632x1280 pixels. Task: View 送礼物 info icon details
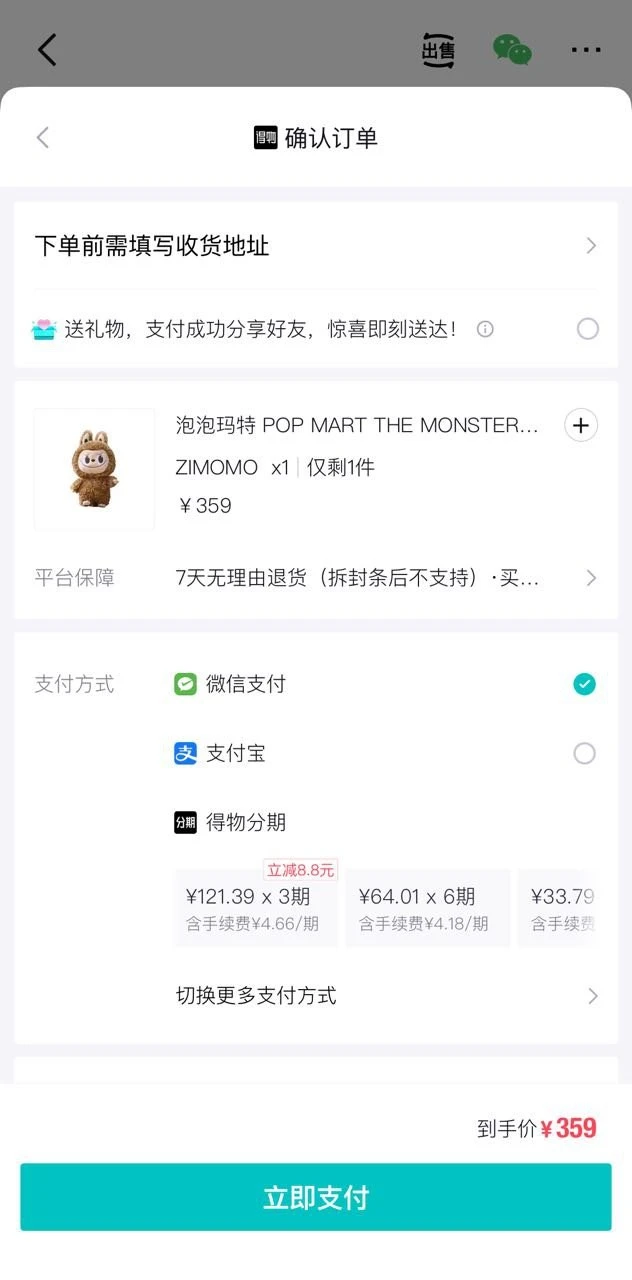click(x=485, y=329)
